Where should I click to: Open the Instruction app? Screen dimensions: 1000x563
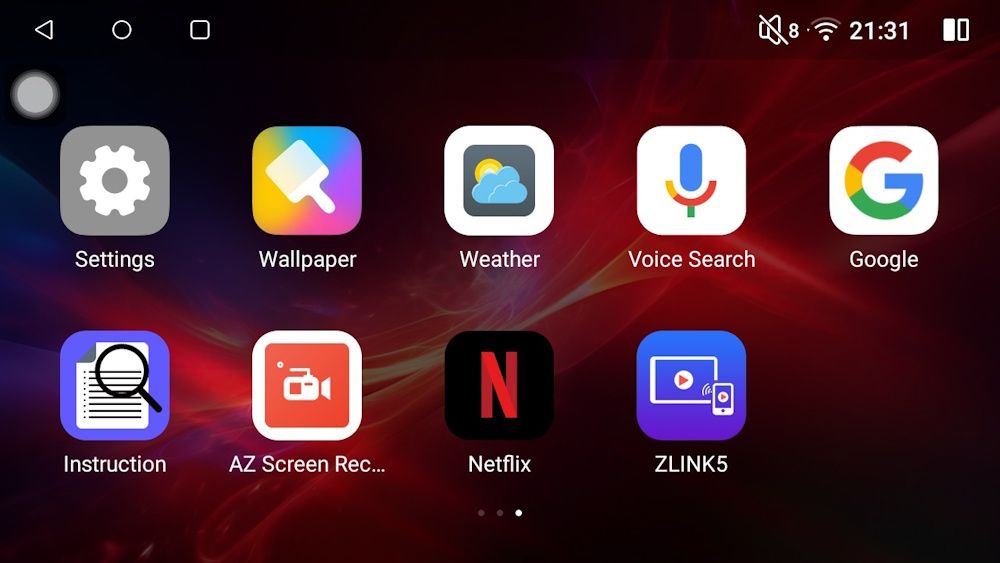click(115, 386)
